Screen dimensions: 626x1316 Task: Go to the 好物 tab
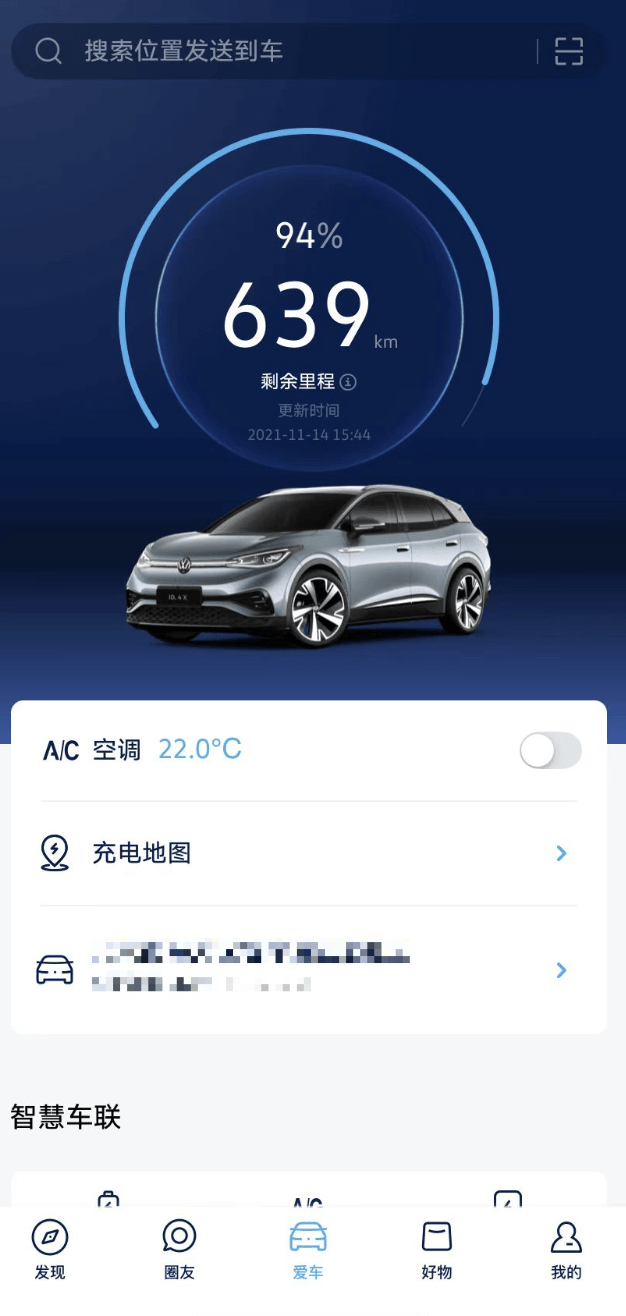pos(436,1250)
